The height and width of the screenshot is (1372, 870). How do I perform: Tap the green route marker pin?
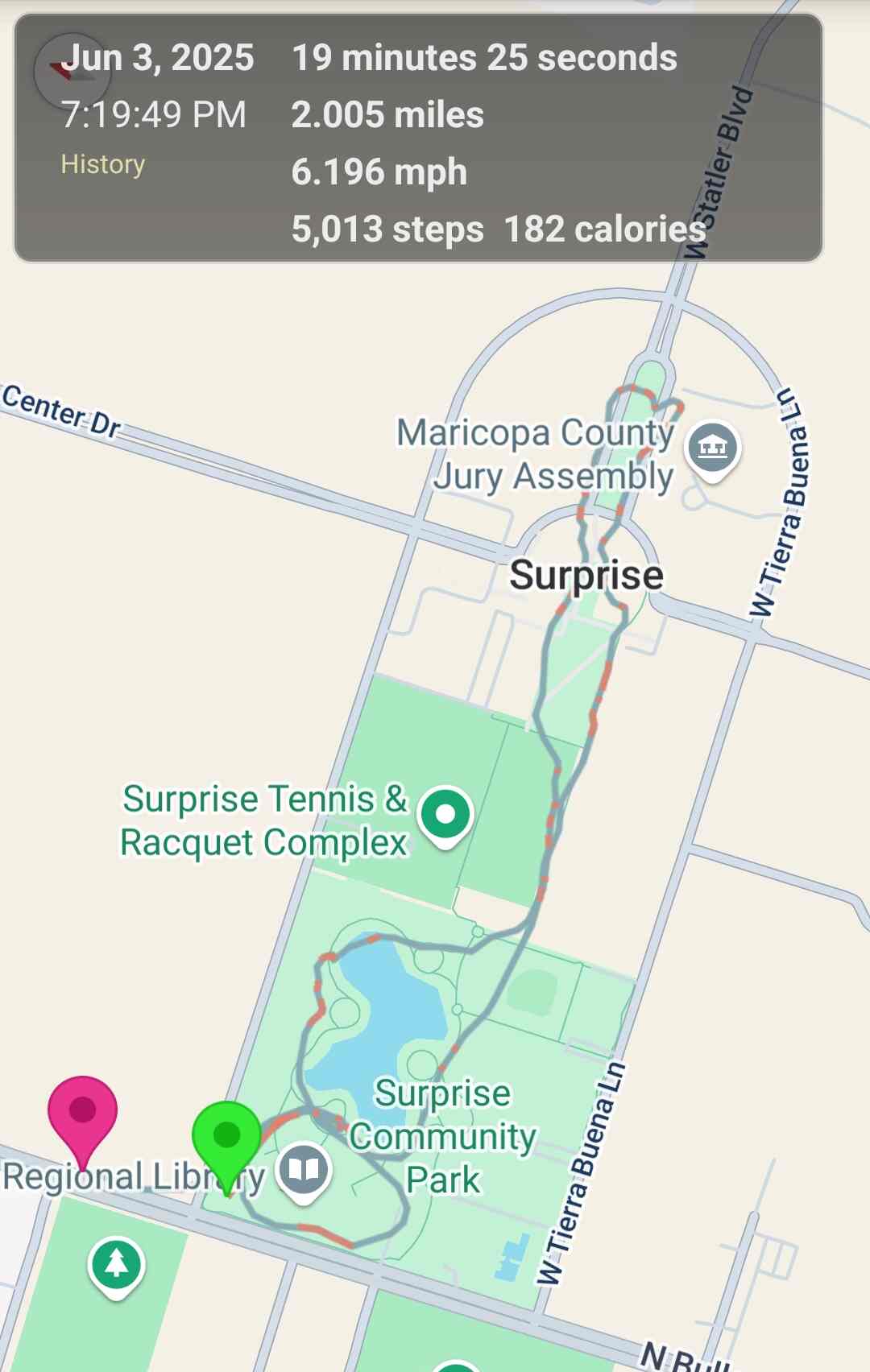[x=226, y=1136]
